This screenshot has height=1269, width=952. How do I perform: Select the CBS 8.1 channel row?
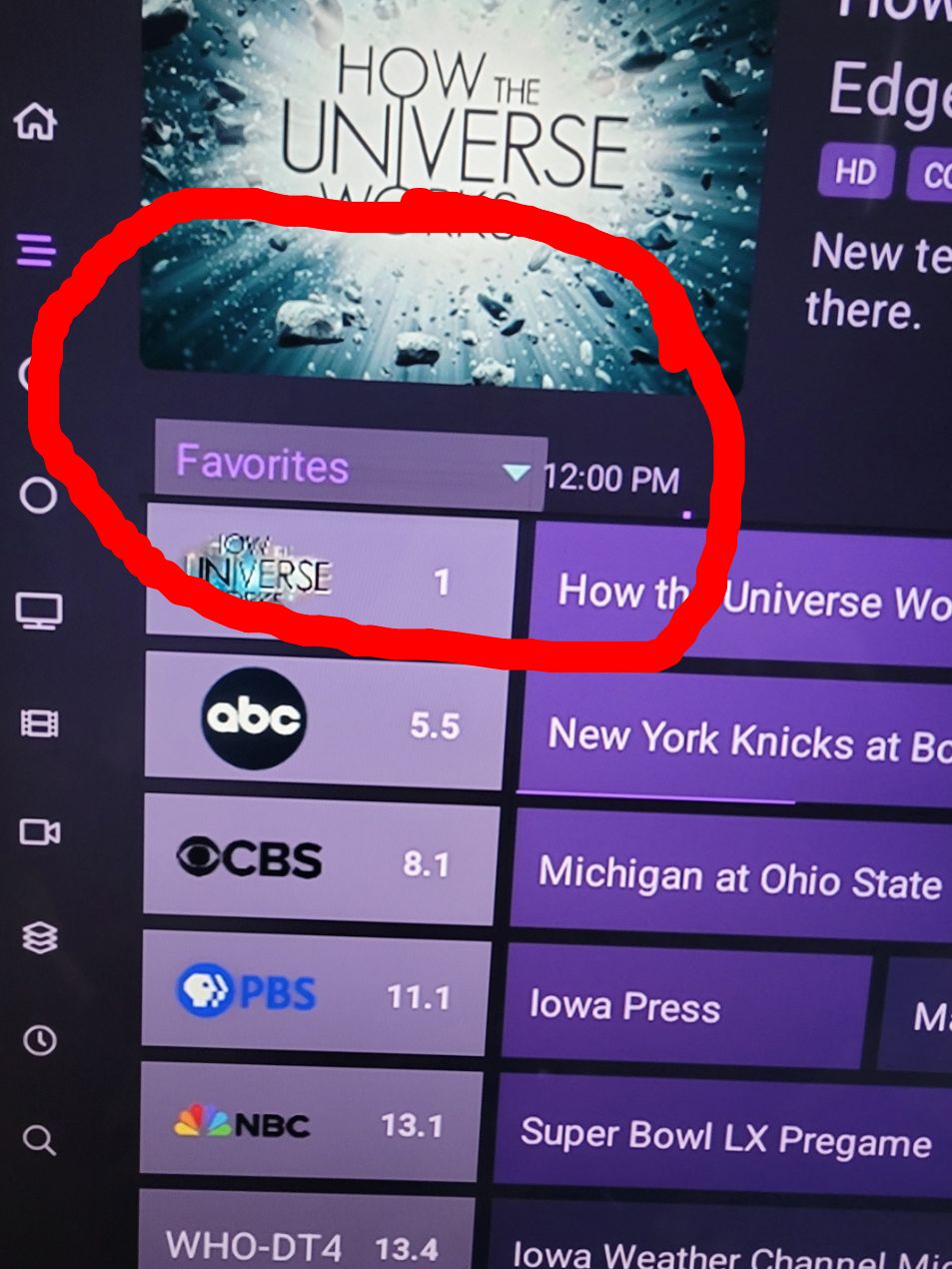320,861
